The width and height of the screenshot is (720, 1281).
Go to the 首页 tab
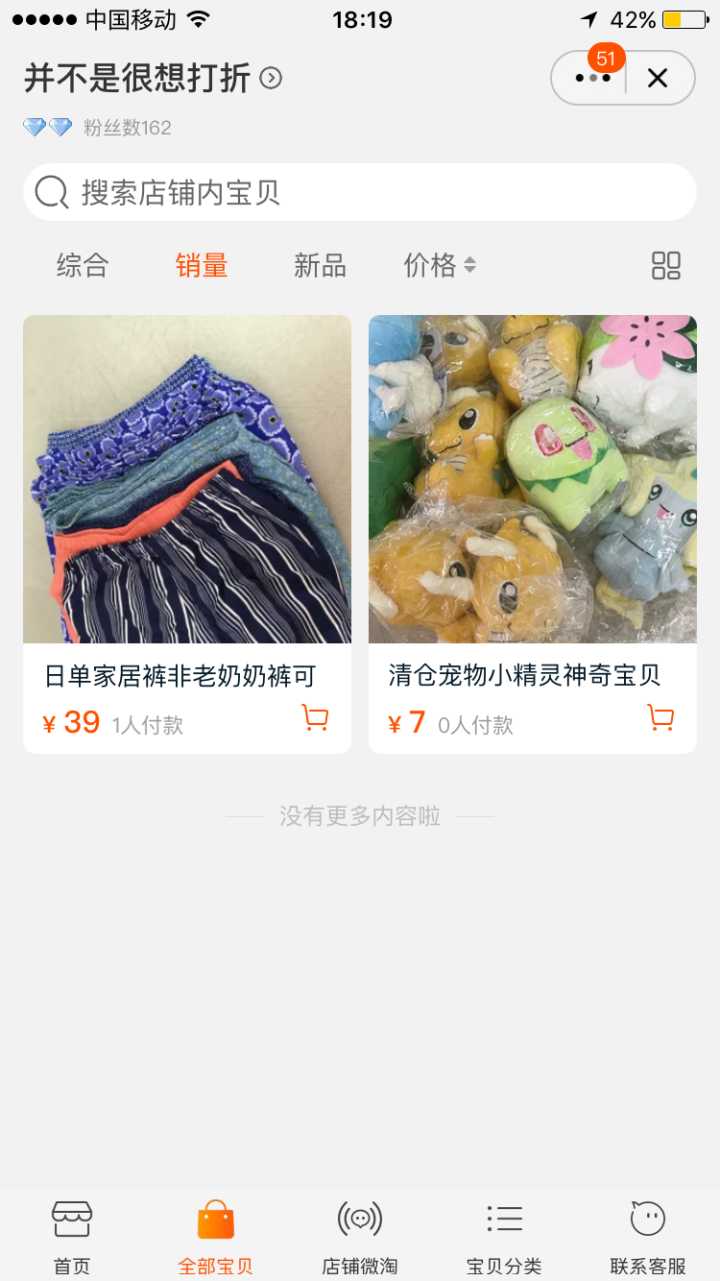(x=72, y=1236)
